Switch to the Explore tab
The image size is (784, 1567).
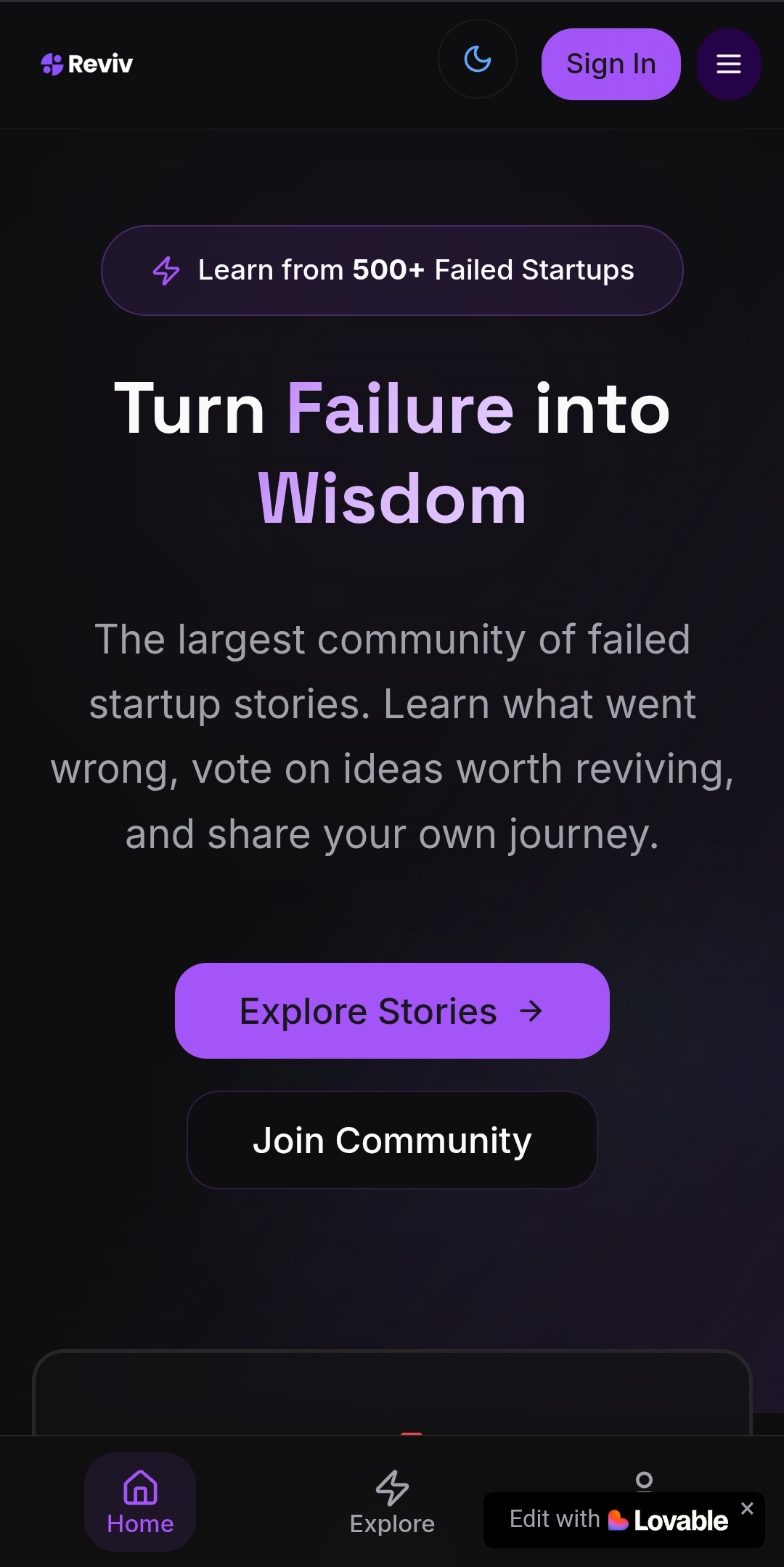tap(392, 1502)
